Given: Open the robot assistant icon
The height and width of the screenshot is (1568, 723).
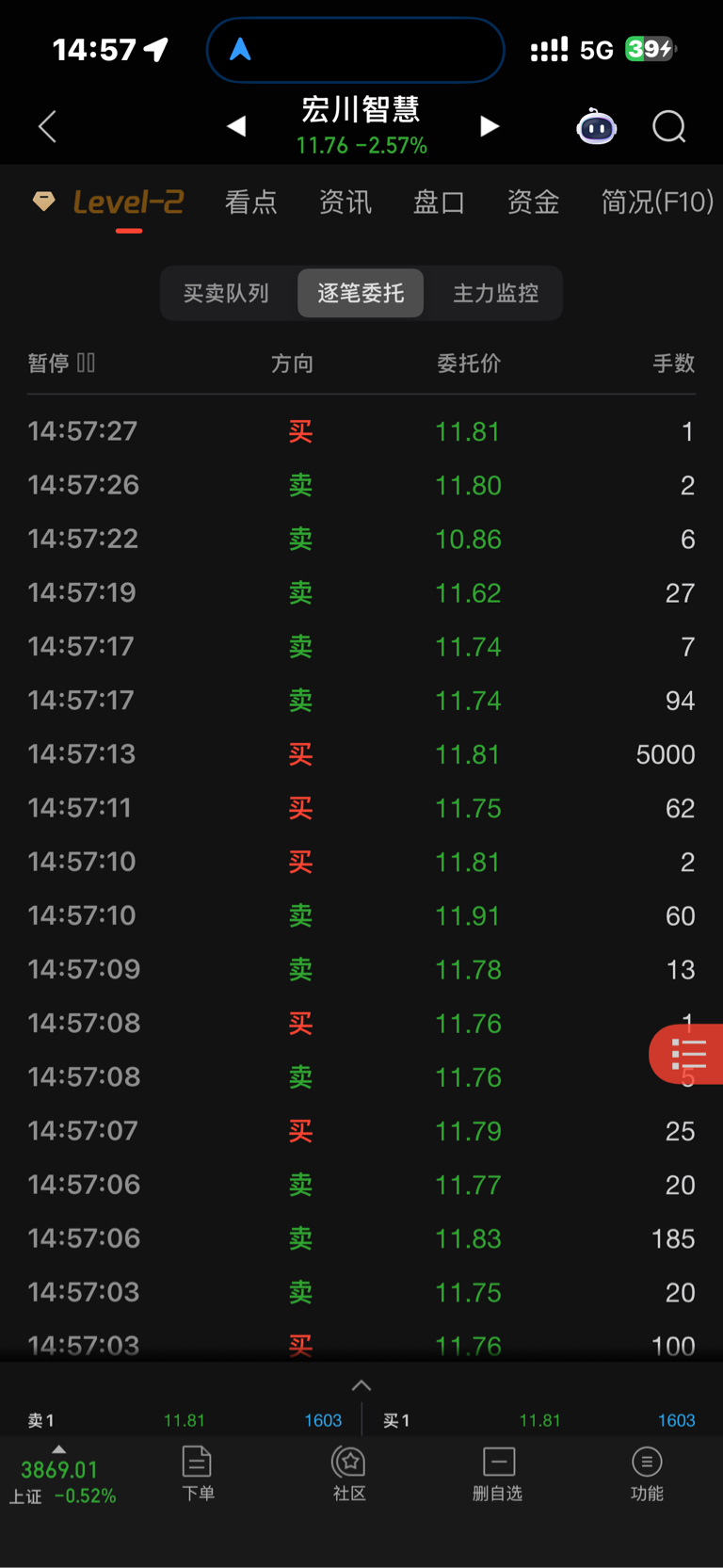Looking at the screenshot, I should pyautogui.click(x=596, y=126).
